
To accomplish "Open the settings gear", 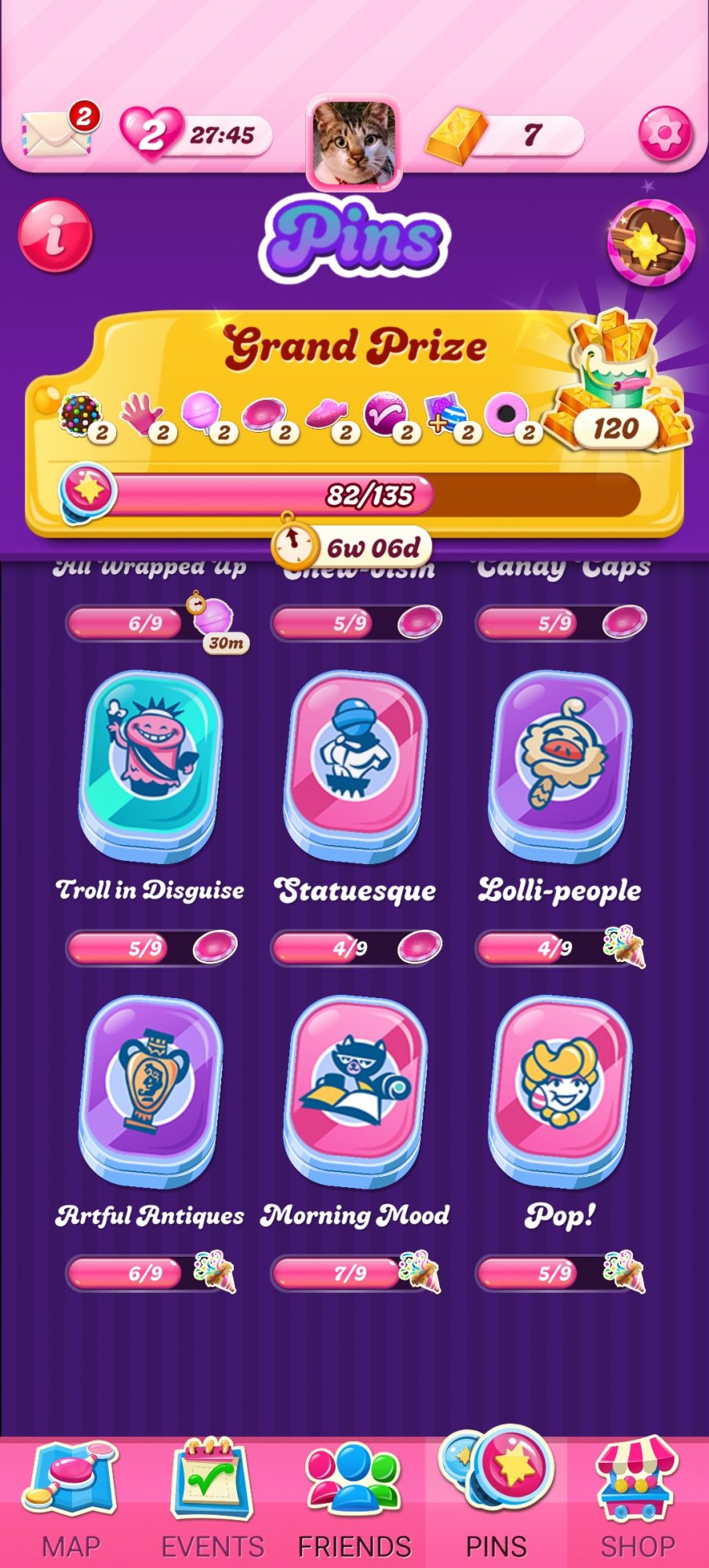I will tap(665, 133).
